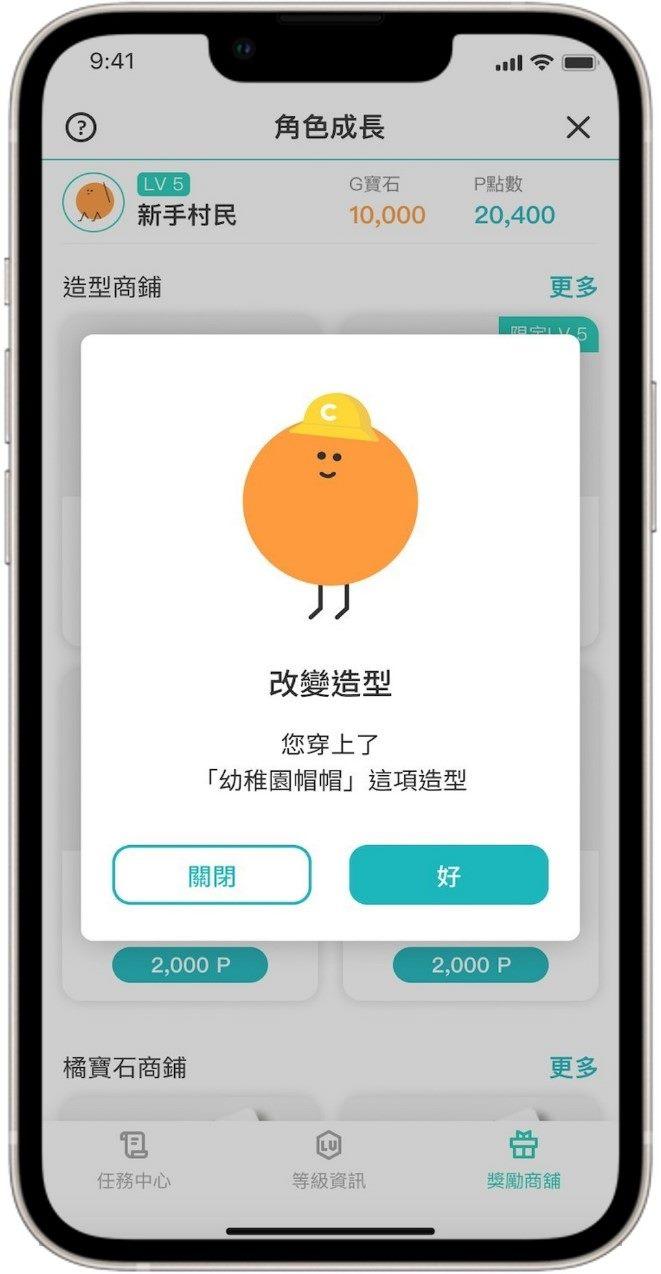The image size is (661, 1274).
Task: Confirm the outfit change with 好
Action: point(448,875)
